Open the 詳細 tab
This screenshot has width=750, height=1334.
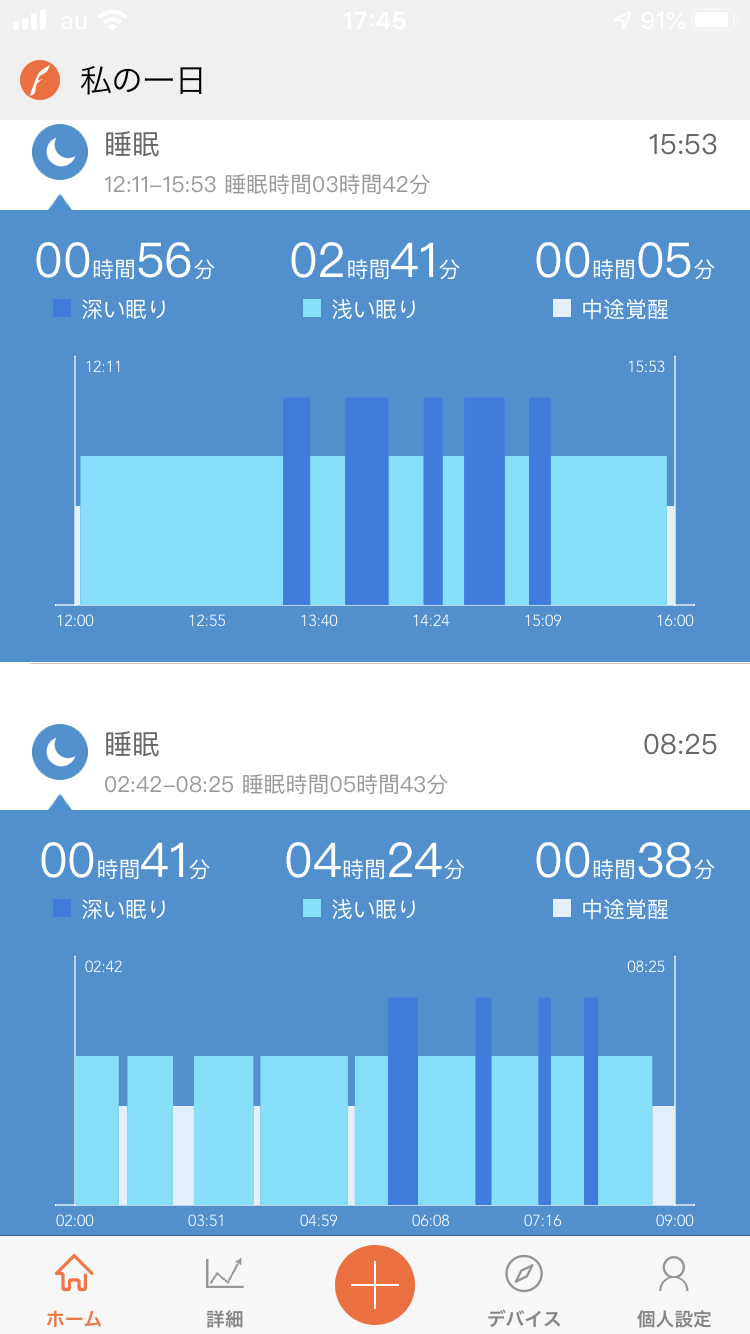pos(225,1288)
